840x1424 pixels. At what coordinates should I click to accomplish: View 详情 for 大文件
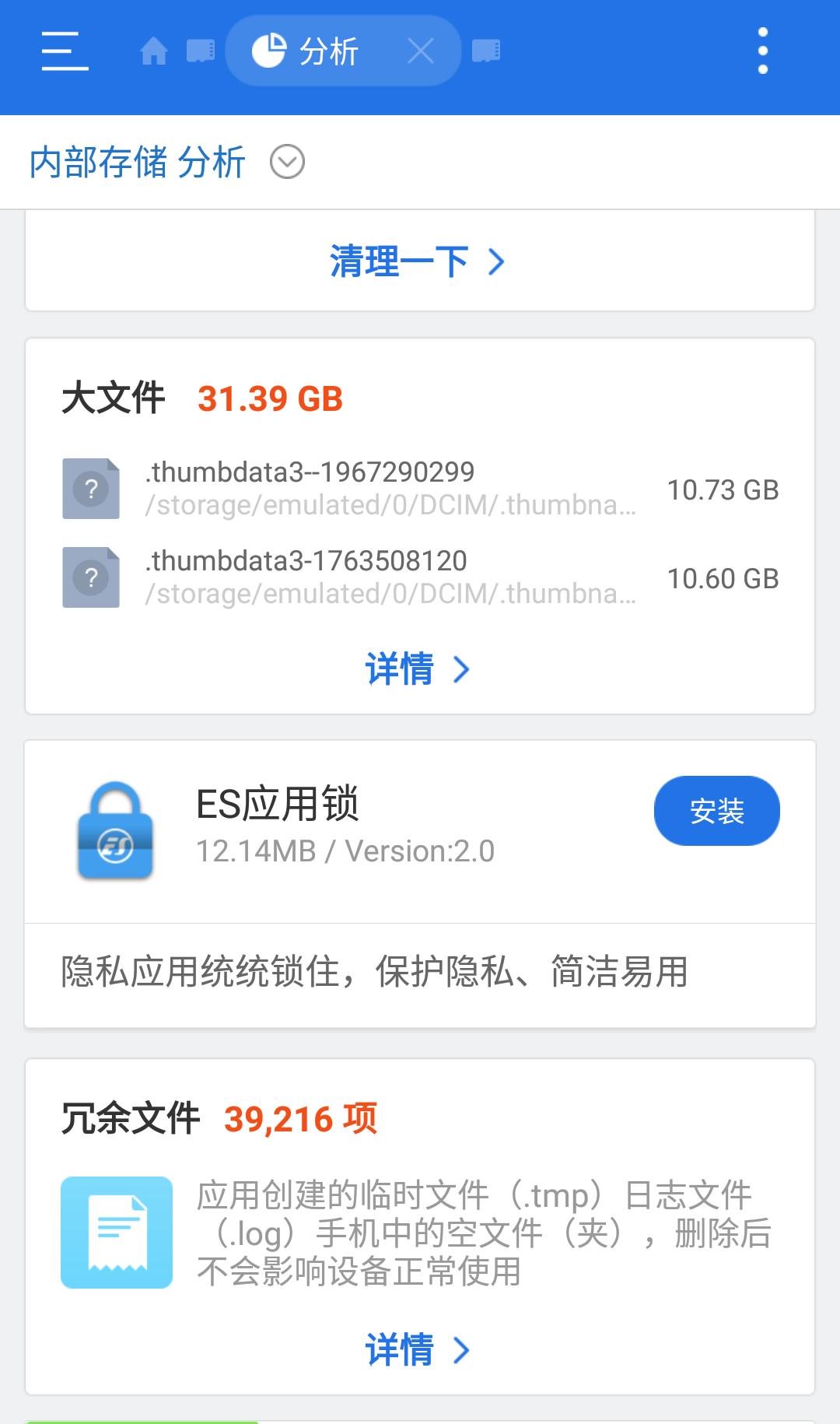418,669
